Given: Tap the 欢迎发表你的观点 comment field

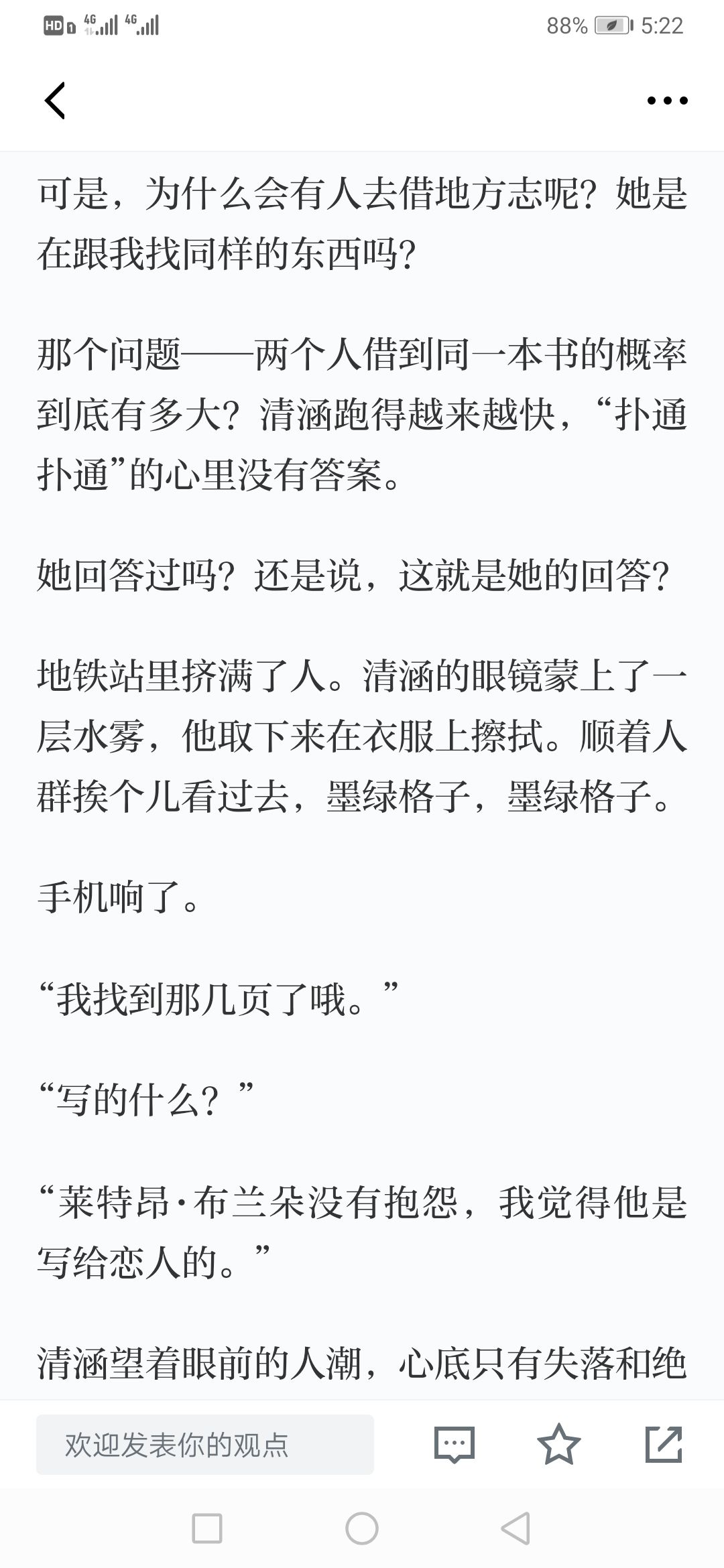Looking at the screenshot, I should coord(205,1444).
